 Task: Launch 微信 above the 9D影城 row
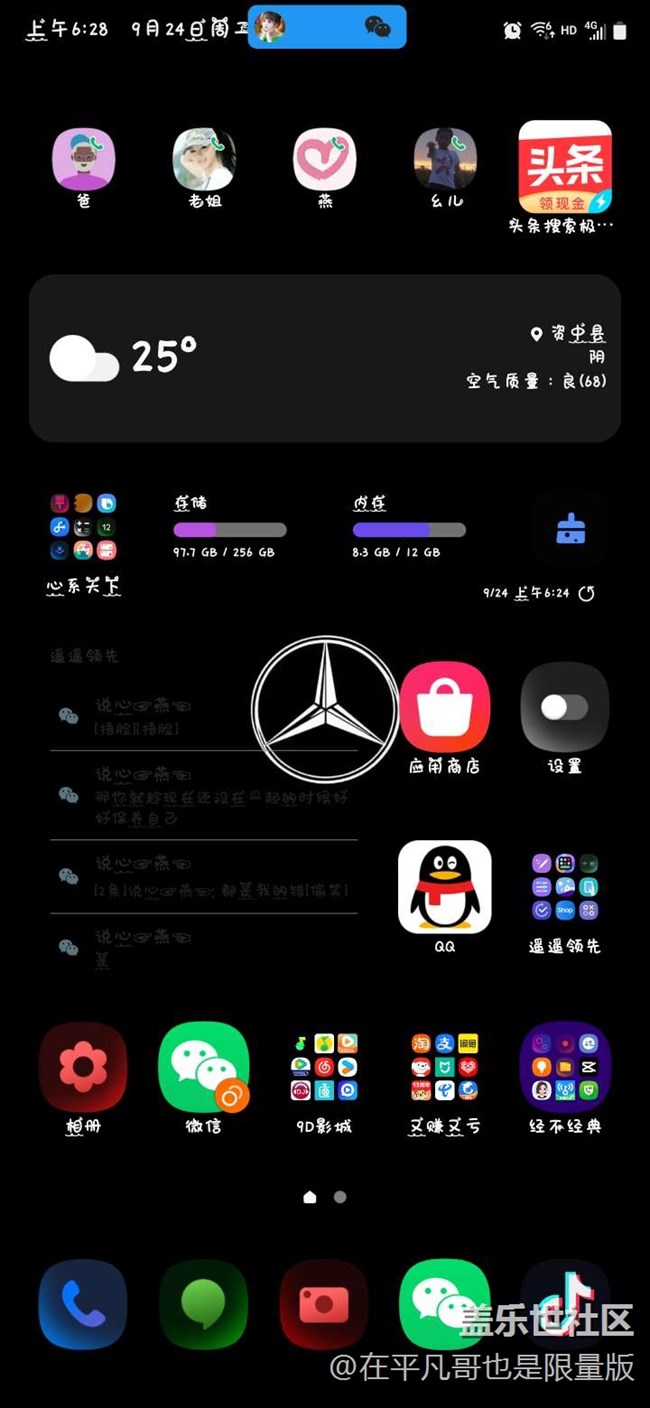(x=204, y=1067)
